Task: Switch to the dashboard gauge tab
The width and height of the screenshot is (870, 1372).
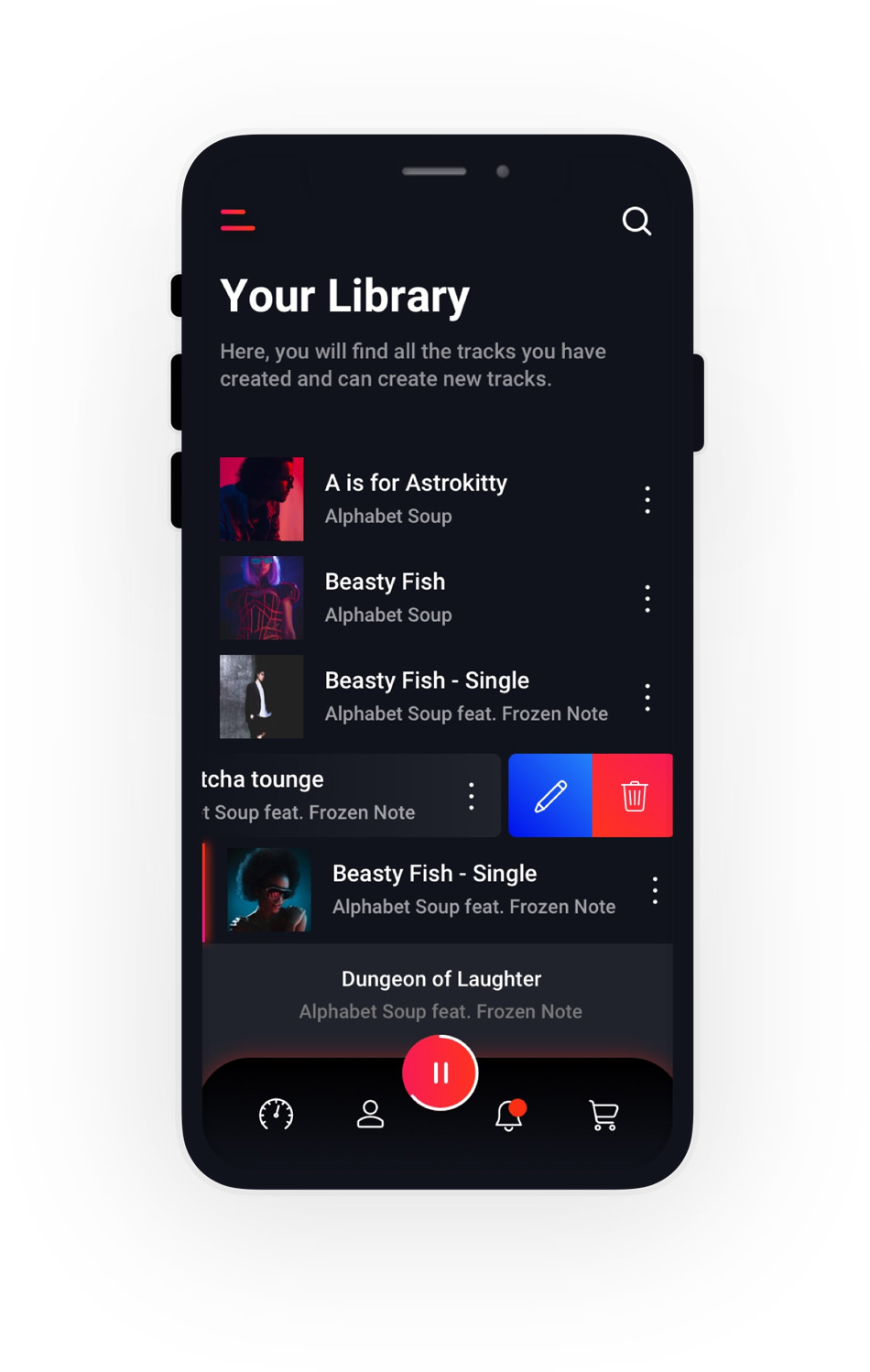Action: point(276,1115)
